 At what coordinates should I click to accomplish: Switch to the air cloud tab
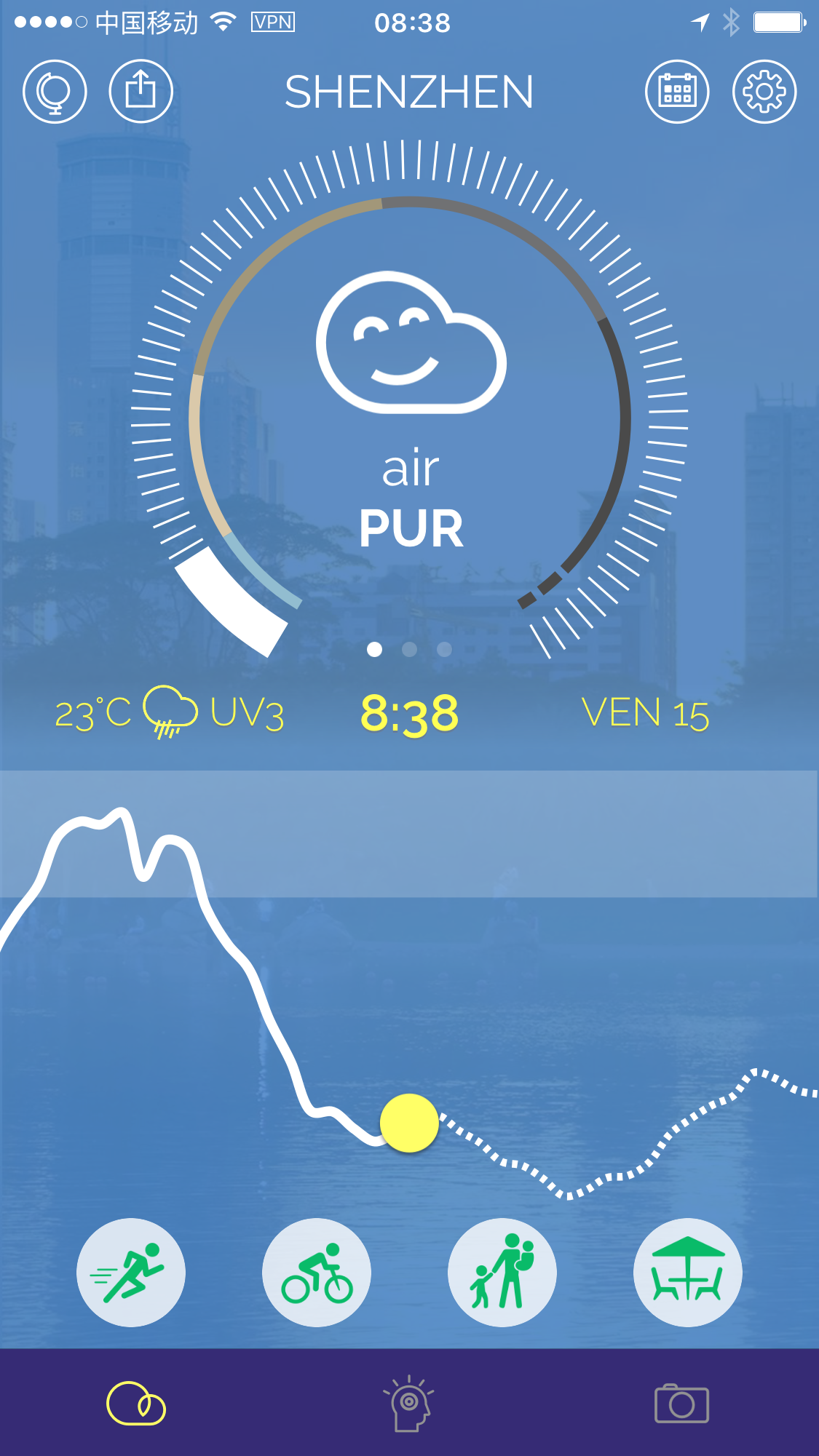pyautogui.click(x=136, y=1403)
